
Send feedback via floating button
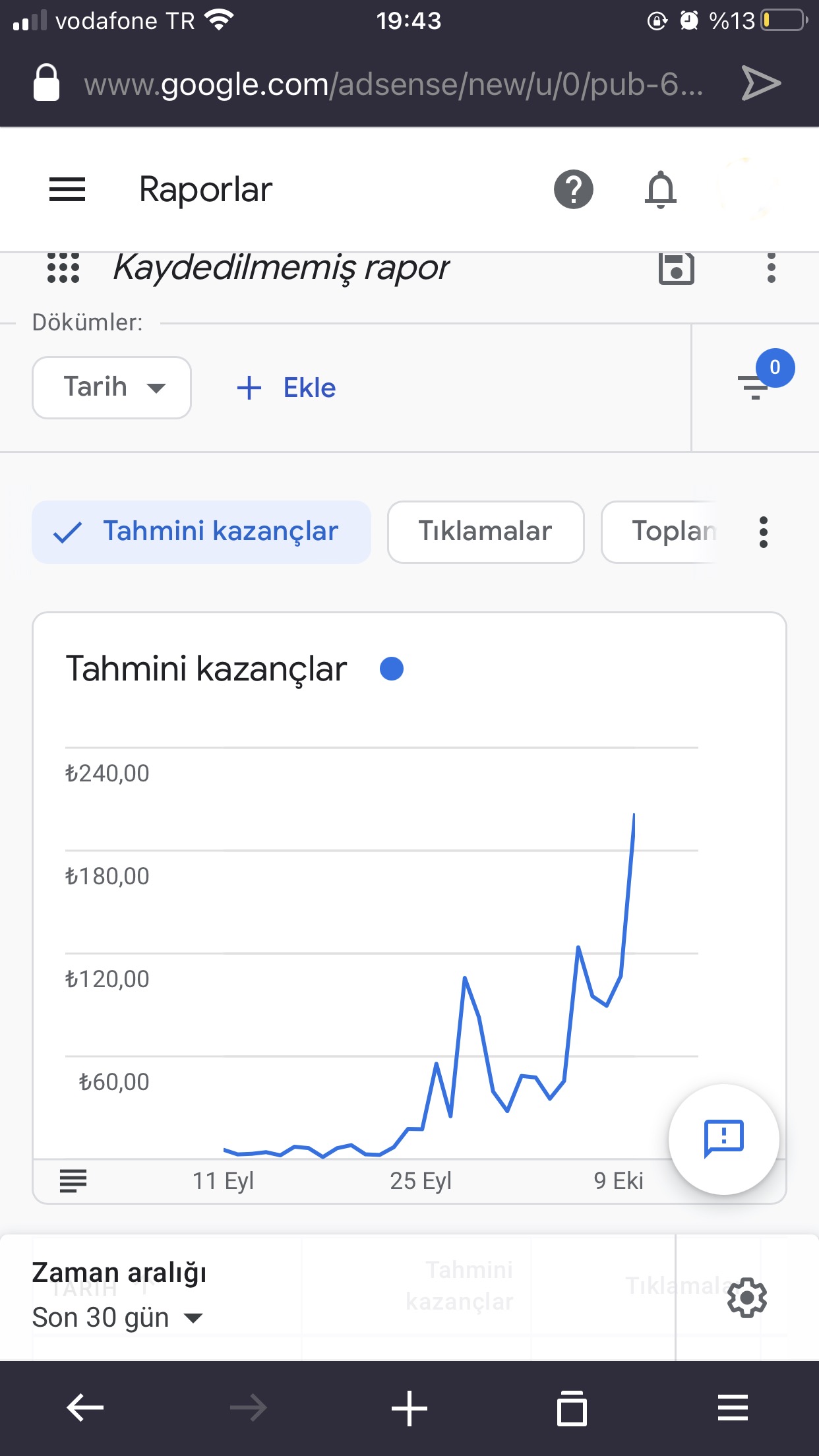click(x=723, y=1139)
